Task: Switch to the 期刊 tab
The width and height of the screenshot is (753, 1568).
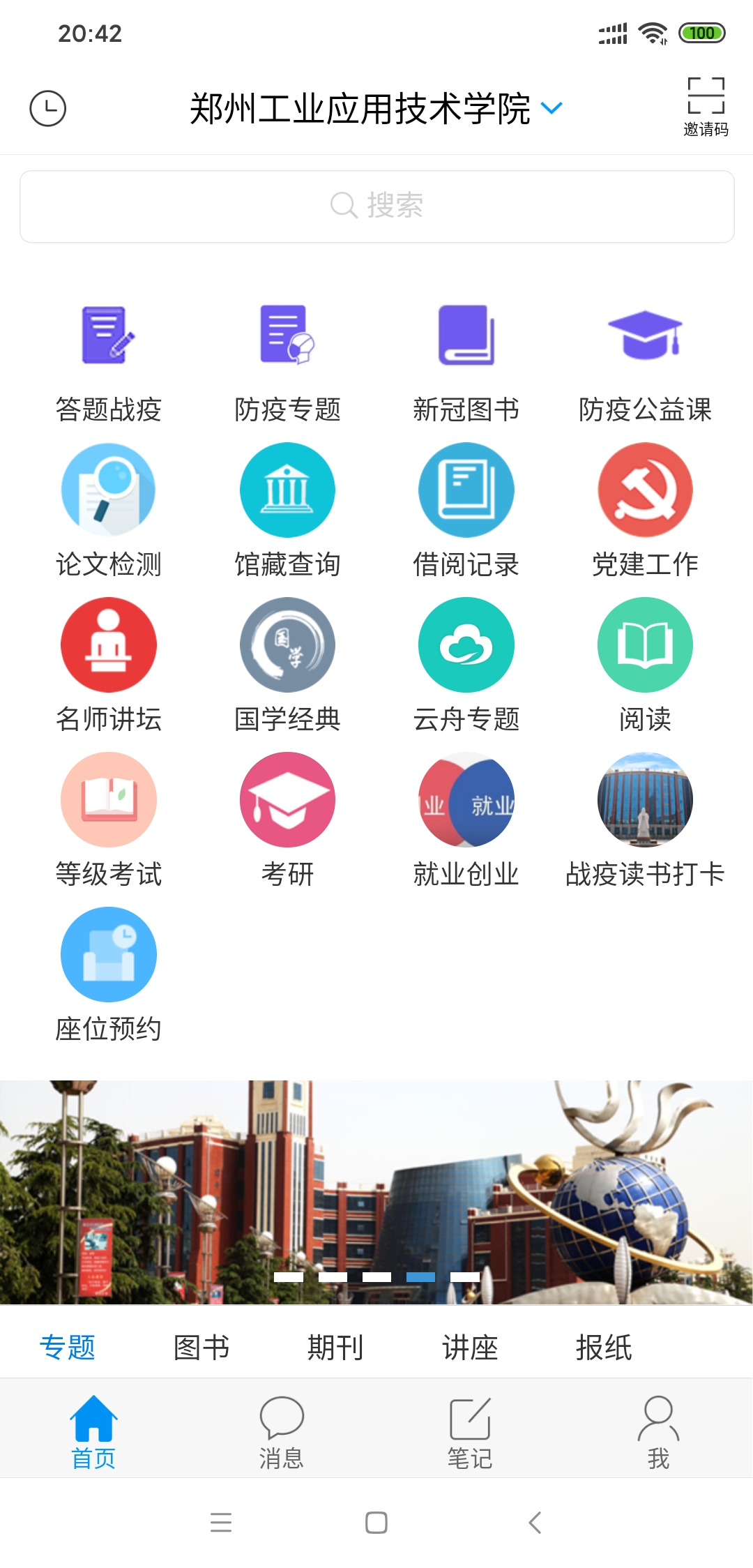Action: tap(335, 1347)
